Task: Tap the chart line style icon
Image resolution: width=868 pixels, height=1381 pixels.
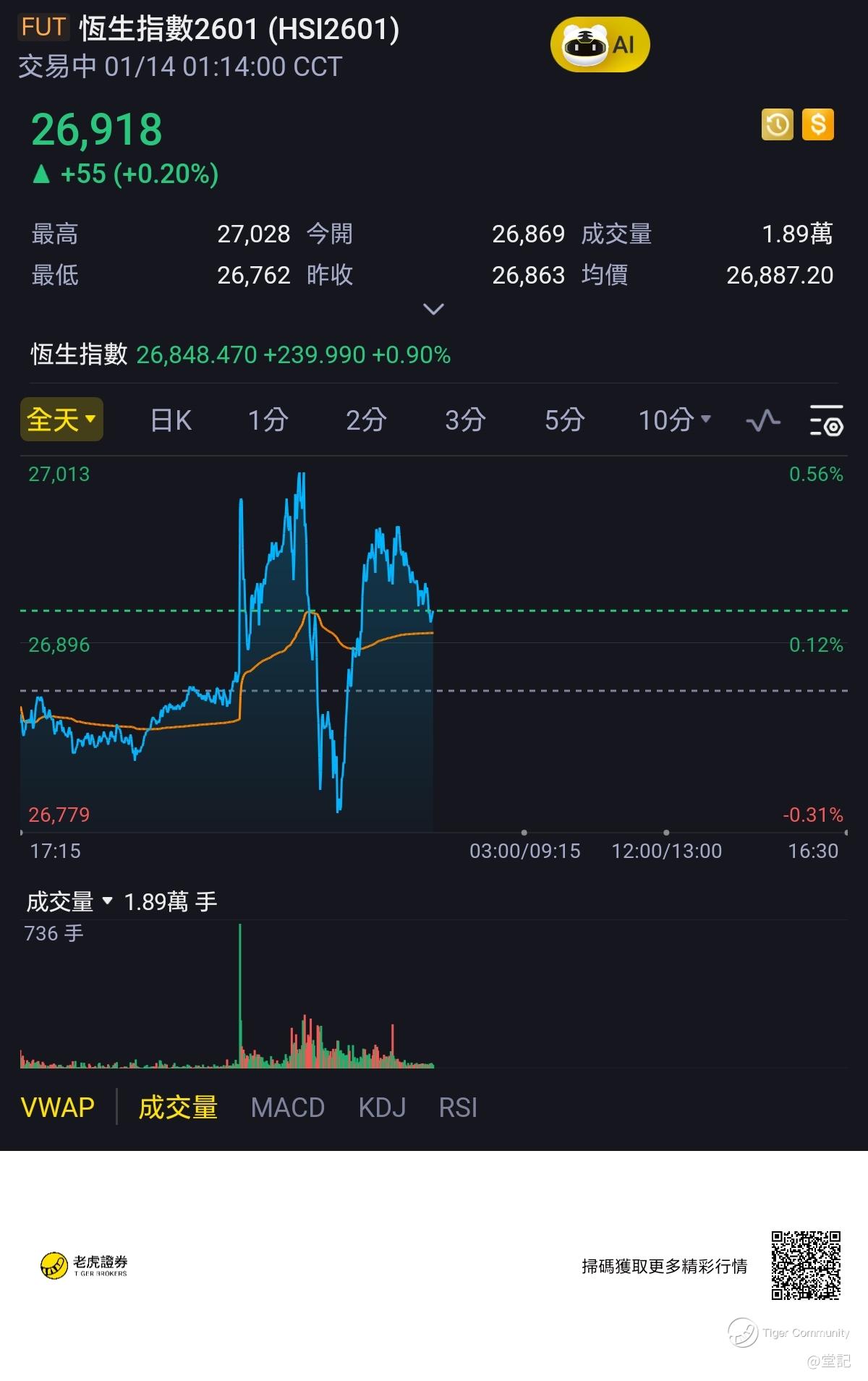Action: point(763,420)
